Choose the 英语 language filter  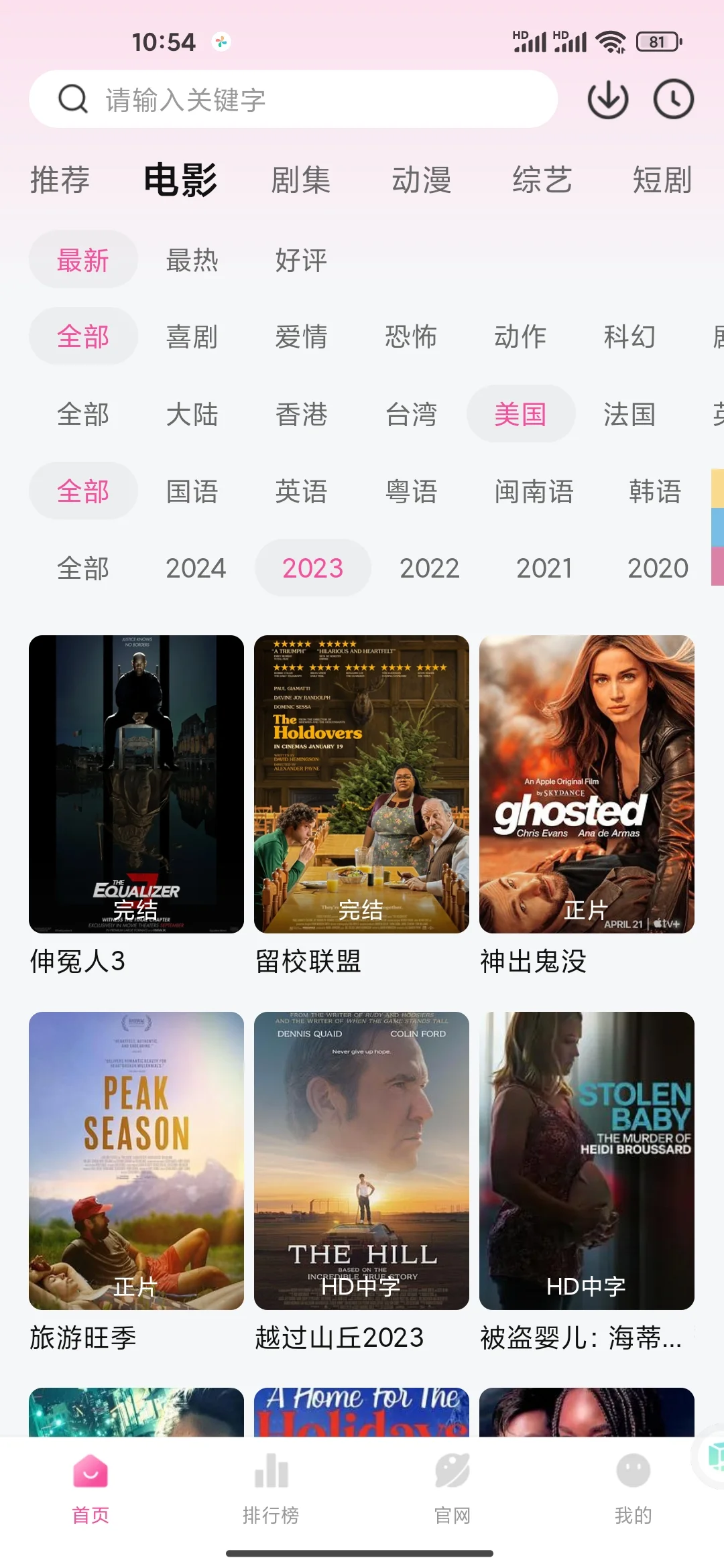click(301, 491)
